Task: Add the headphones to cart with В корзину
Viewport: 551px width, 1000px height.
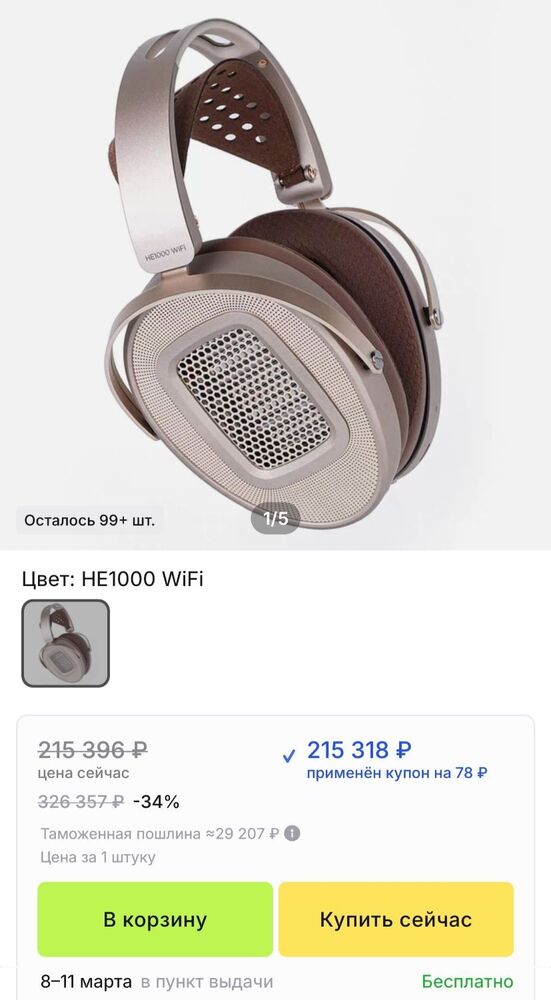Action: 155,919
